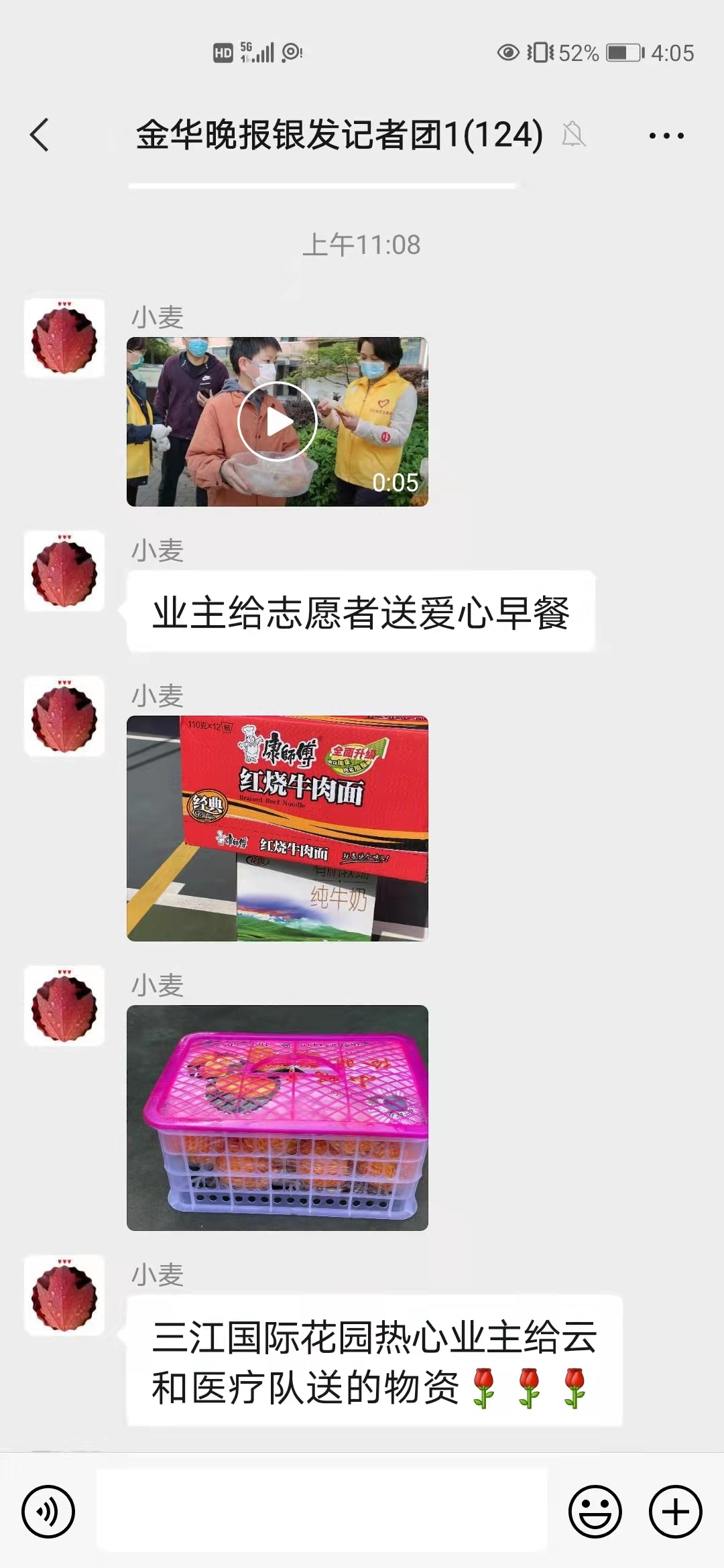Viewport: 724px width, 1568px height.
Task: Open group chat info via three dots
Action: 666,136
